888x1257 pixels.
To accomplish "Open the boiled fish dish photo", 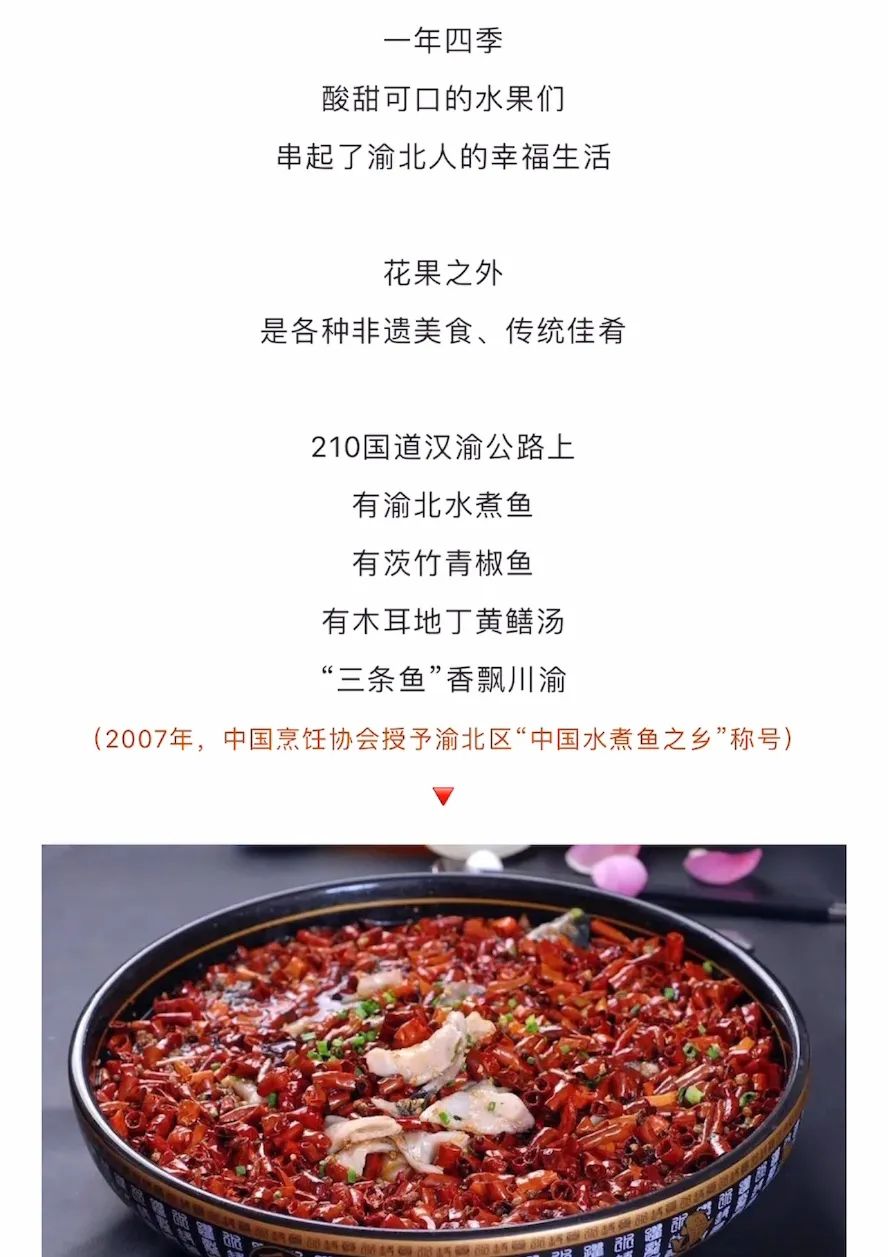I will pos(443,1050).
